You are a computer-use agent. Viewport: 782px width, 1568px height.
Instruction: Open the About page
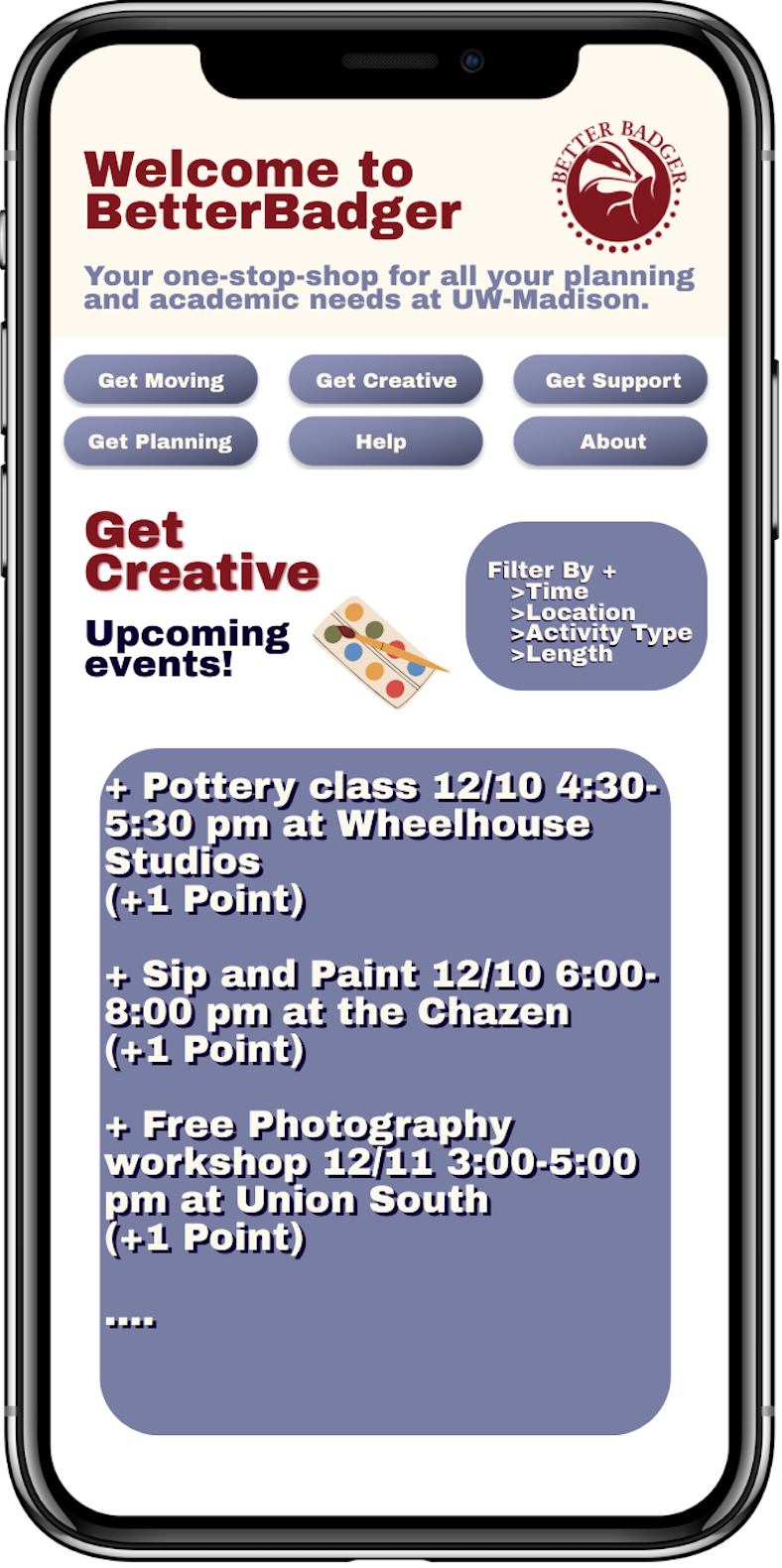(611, 442)
